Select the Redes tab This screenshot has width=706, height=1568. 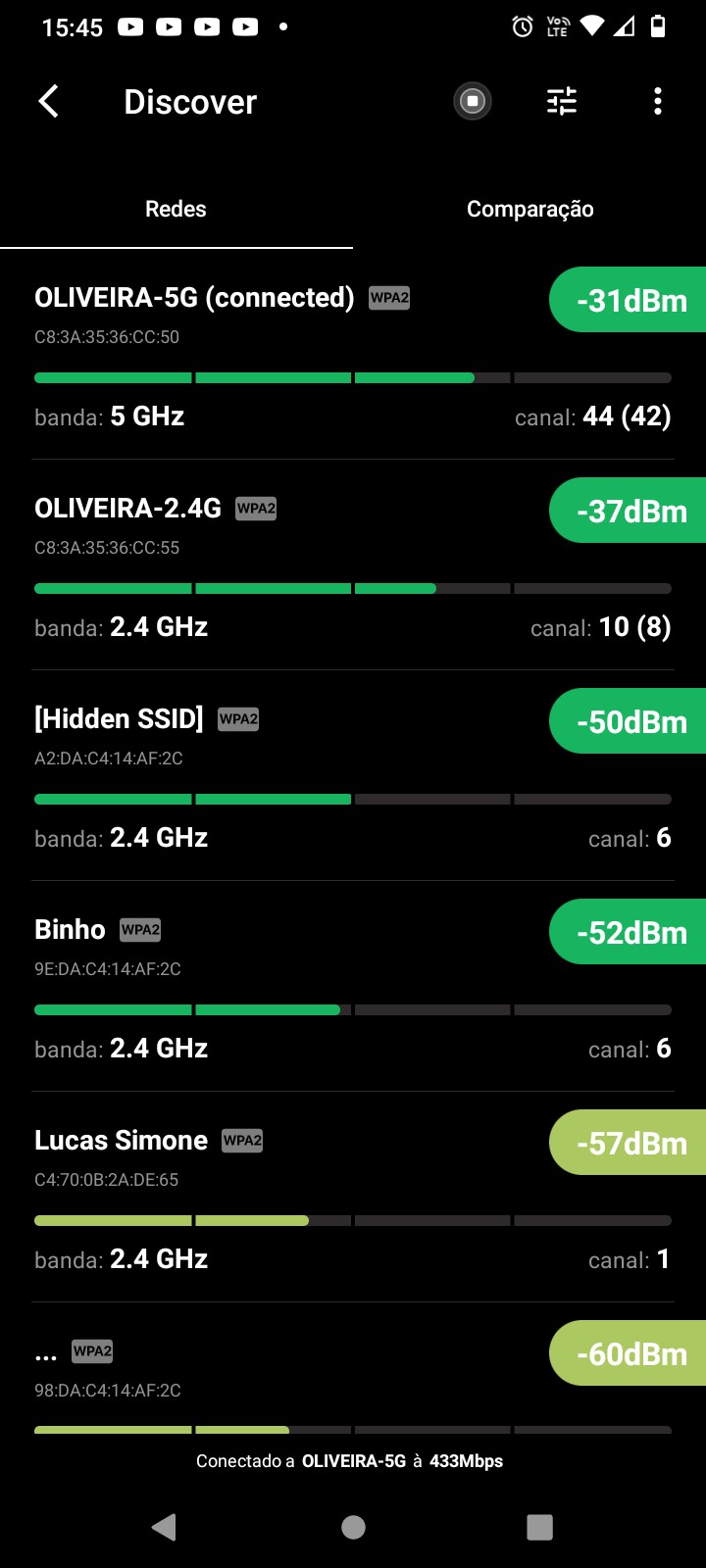click(x=176, y=209)
